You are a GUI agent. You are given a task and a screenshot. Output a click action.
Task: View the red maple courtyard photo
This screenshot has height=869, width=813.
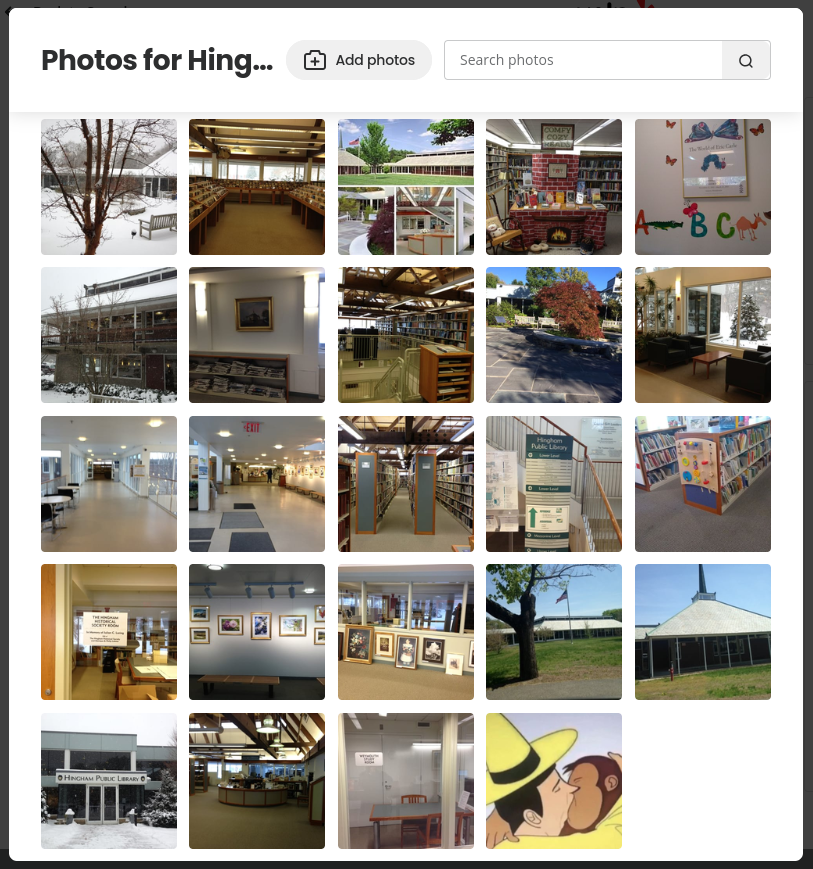554,335
